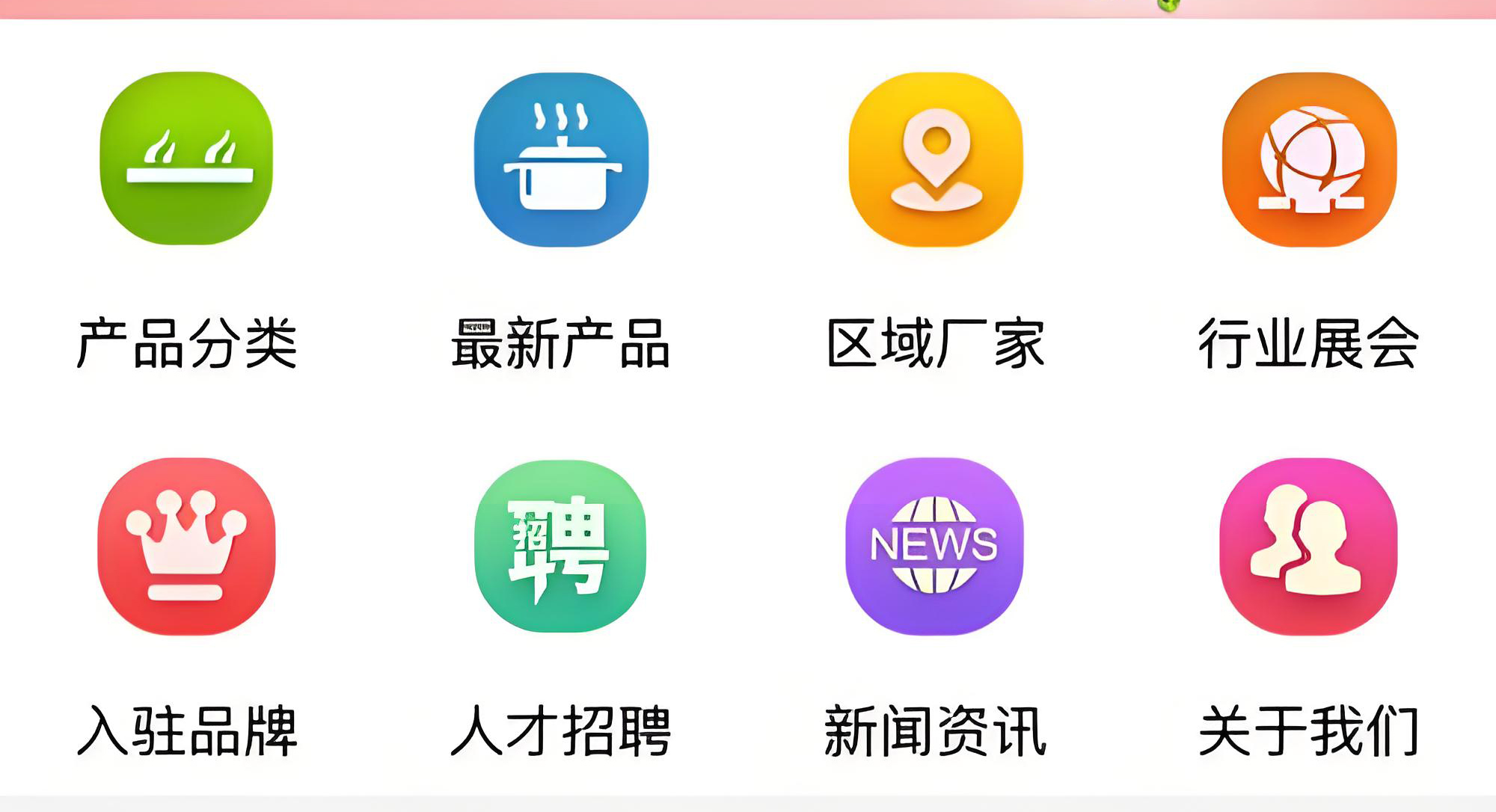Select the 行业展会 exhibitions entry
The image size is (1496, 812).
point(1309,159)
